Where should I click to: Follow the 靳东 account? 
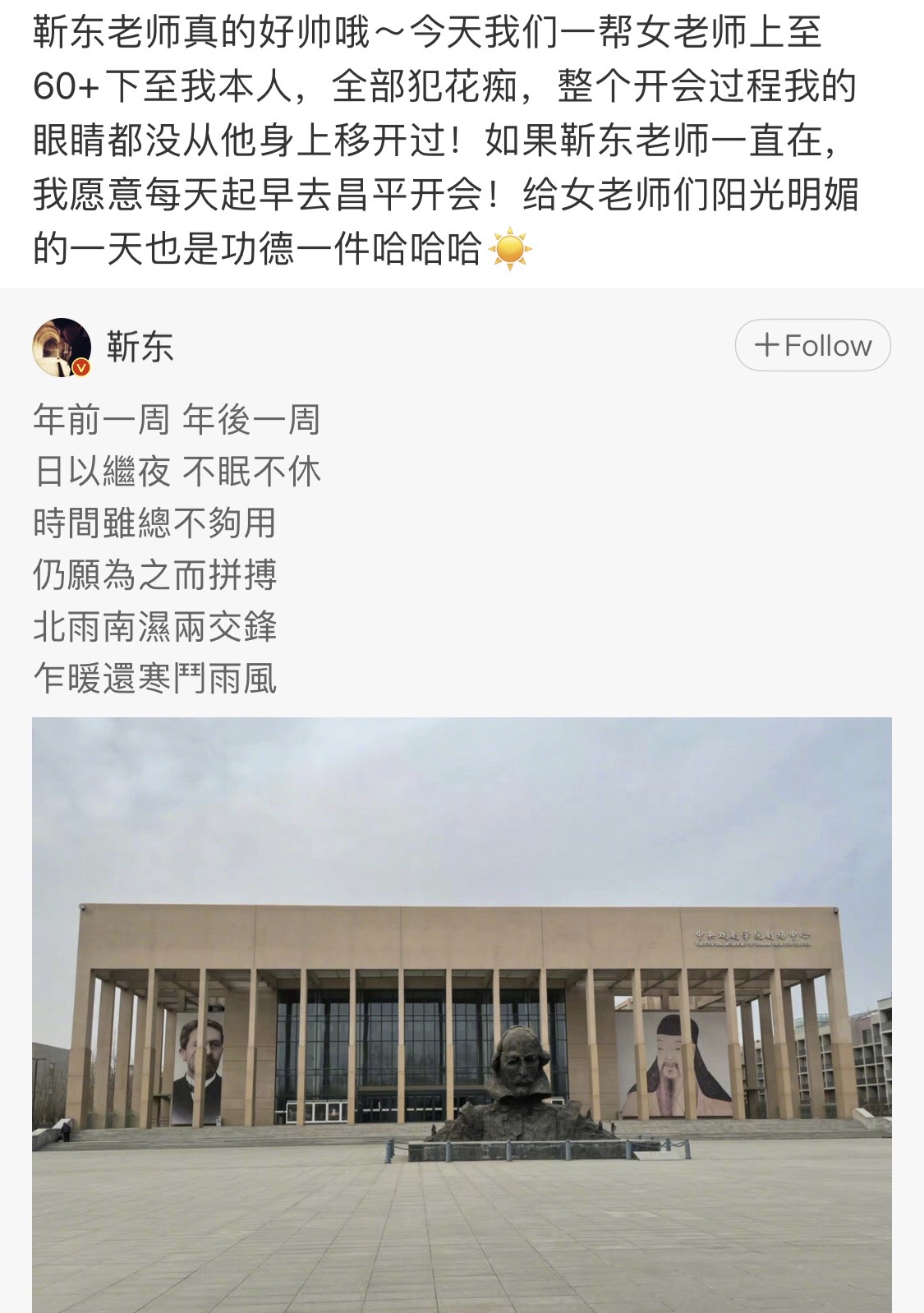tap(811, 345)
